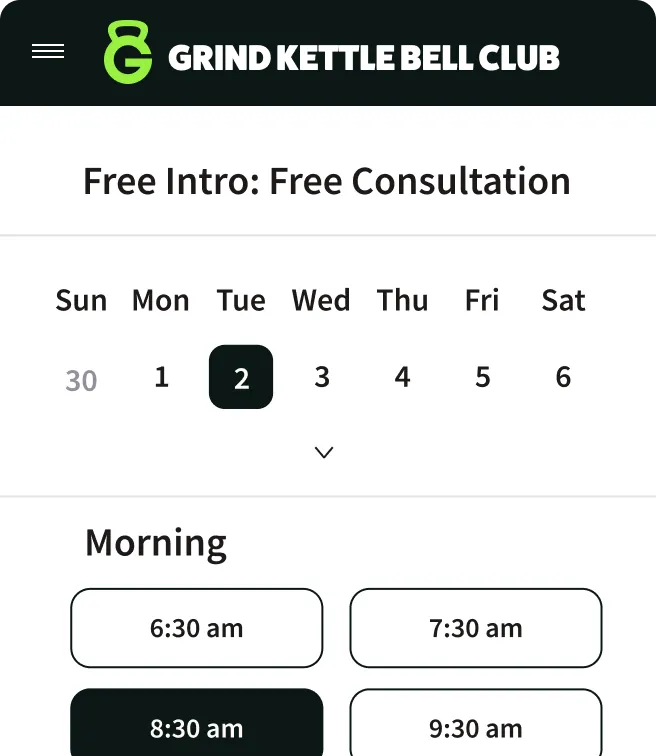Tap the Grind Kettle Bell Club logo
The image size is (656, 756).
click(332, 53)
